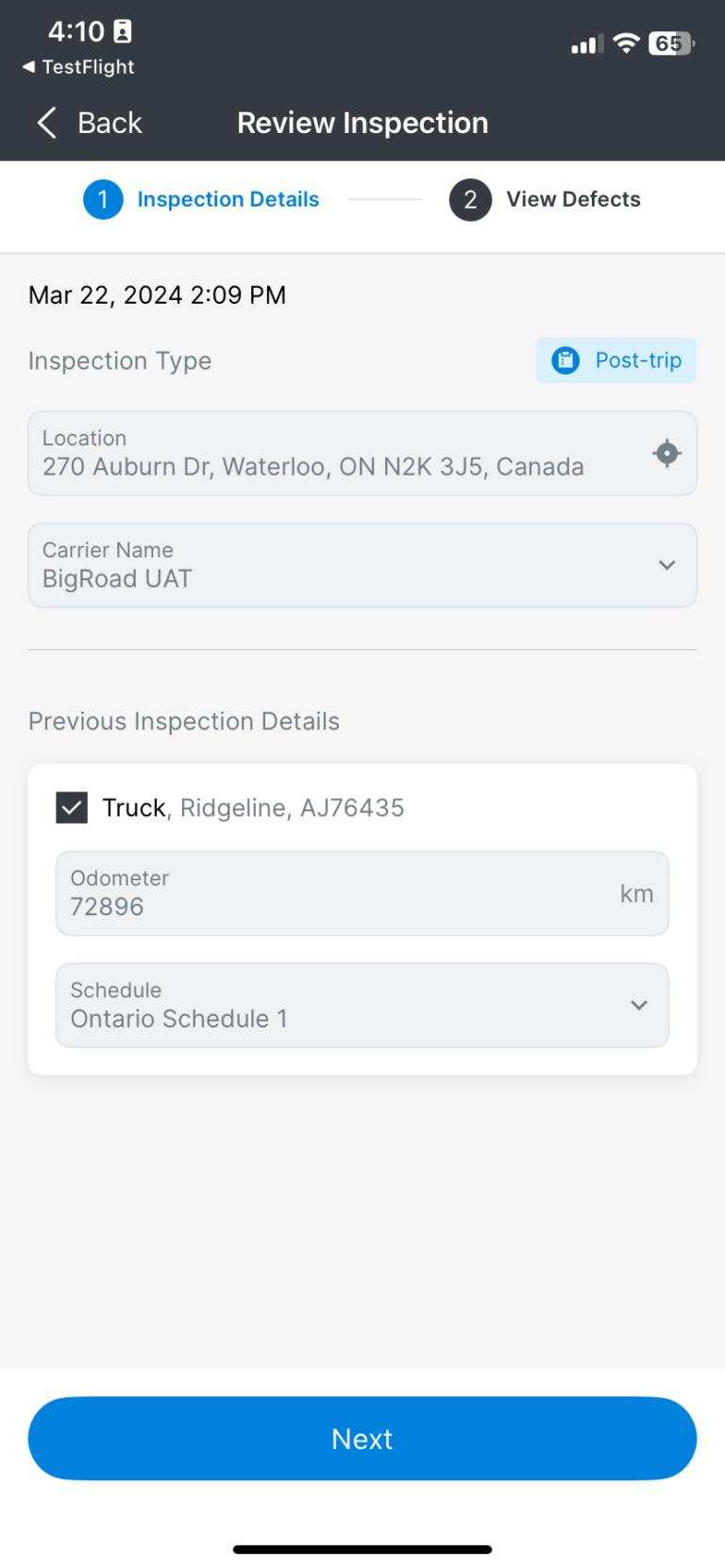The height and width of the screenshot is (1568, 725).
Task: Continue with the Next button
Action: pyautogui.click(x=362, y=1439)
